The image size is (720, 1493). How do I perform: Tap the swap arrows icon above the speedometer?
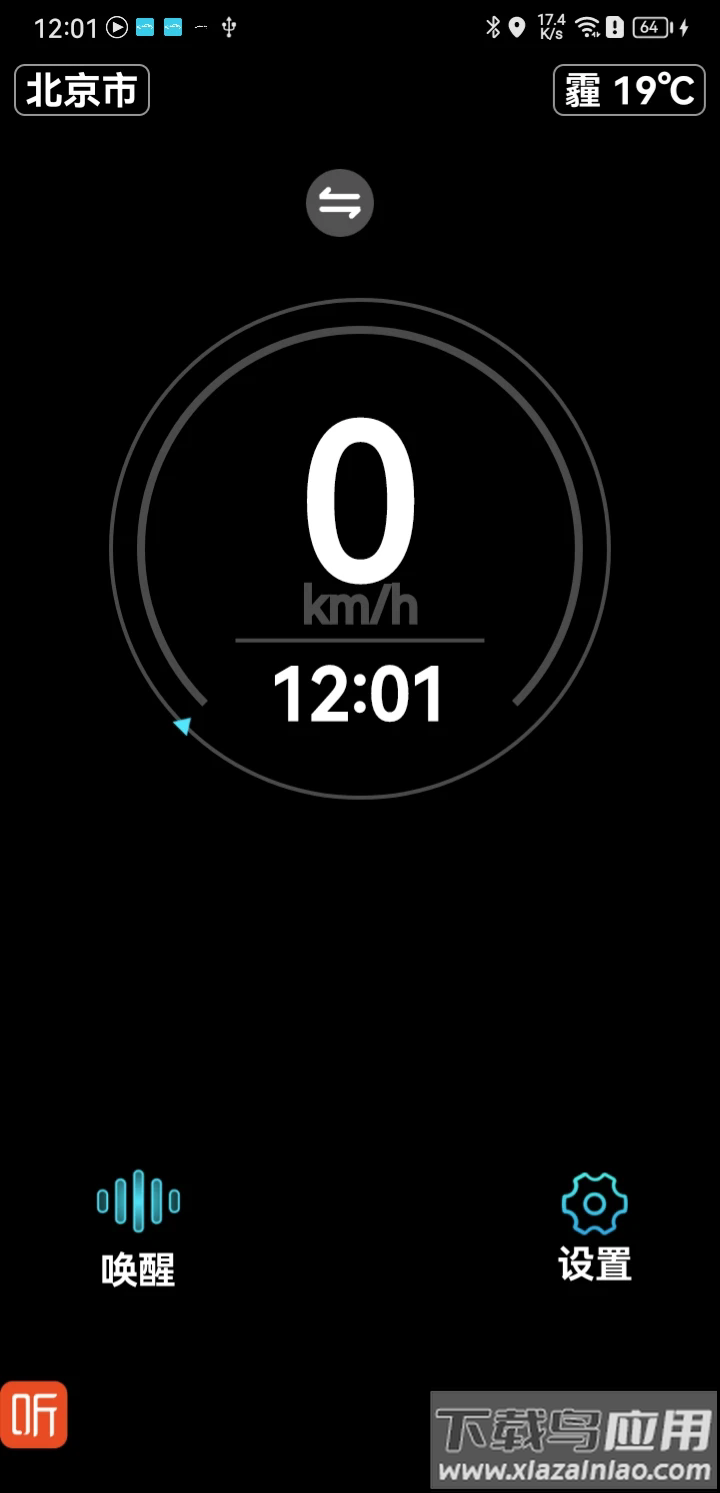[x=340, y=203]
